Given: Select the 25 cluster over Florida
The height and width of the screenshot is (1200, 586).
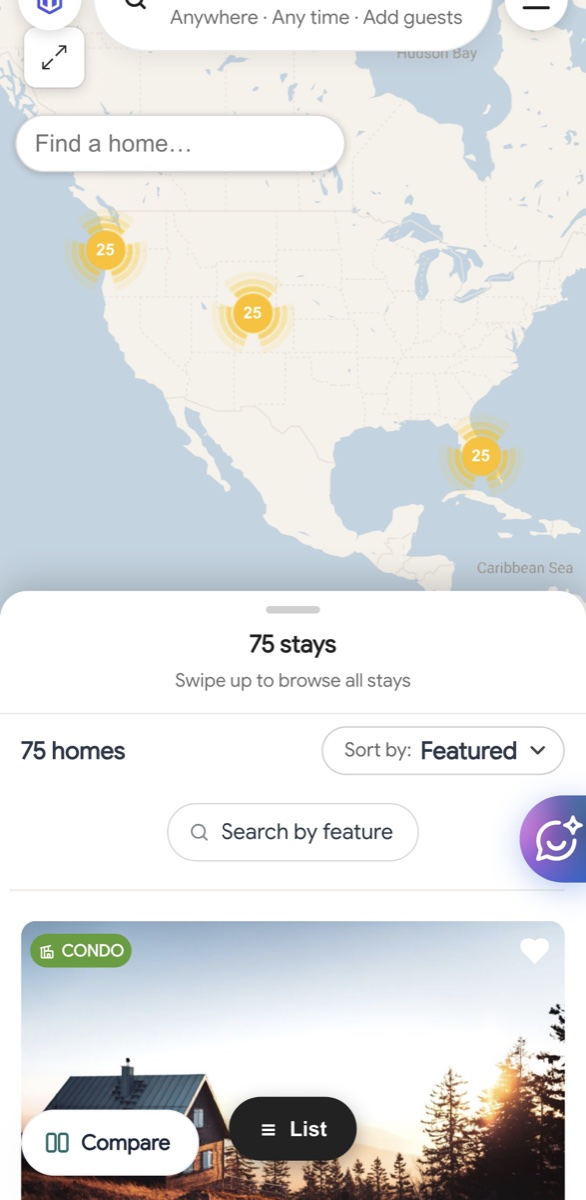Looking at the screenshot, I should coord(481,456).
